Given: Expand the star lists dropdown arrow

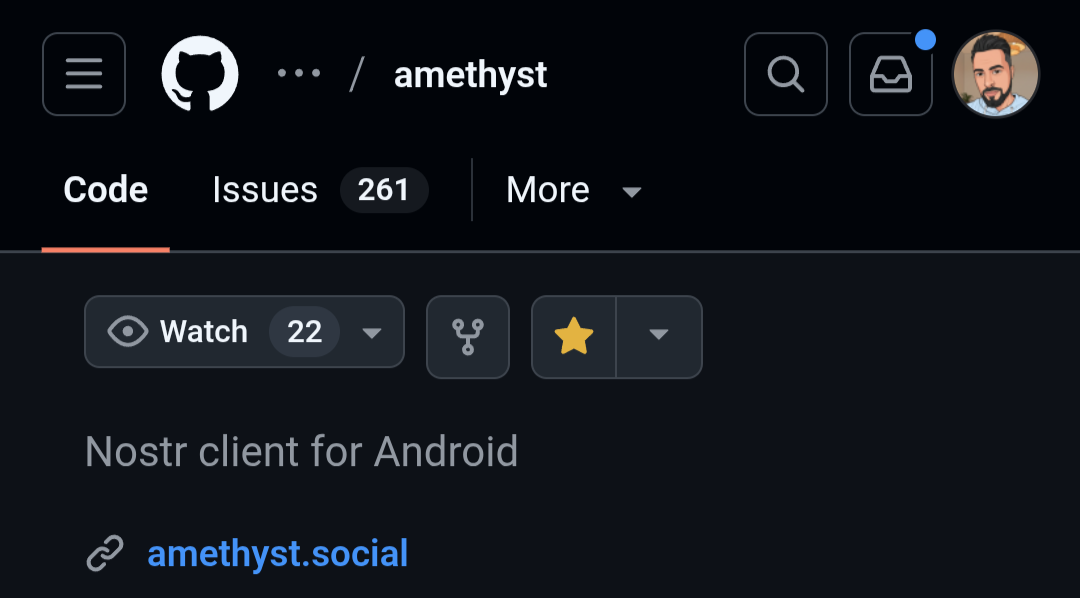Looking at the screenshot, I should pos(659,337).
